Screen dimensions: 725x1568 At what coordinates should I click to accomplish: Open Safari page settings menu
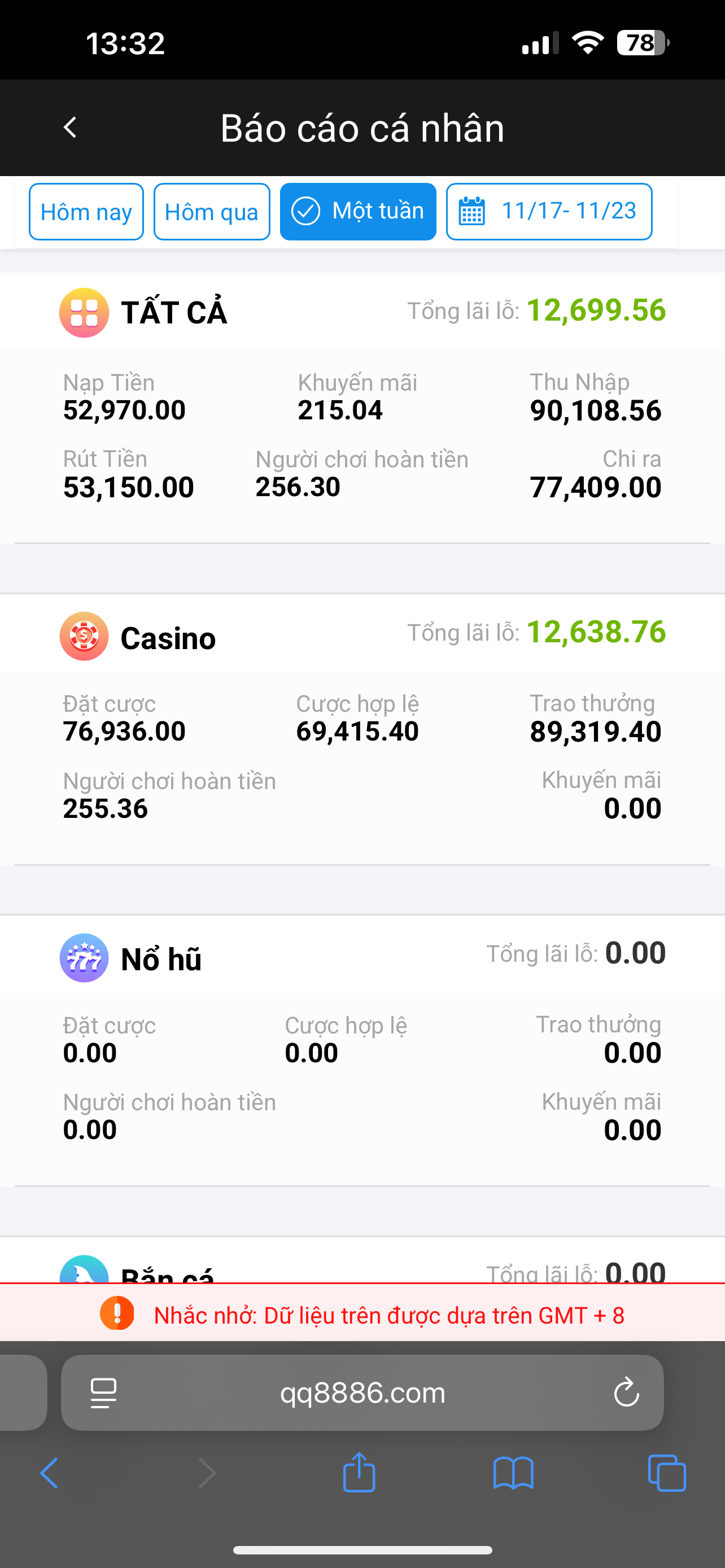103,1392
